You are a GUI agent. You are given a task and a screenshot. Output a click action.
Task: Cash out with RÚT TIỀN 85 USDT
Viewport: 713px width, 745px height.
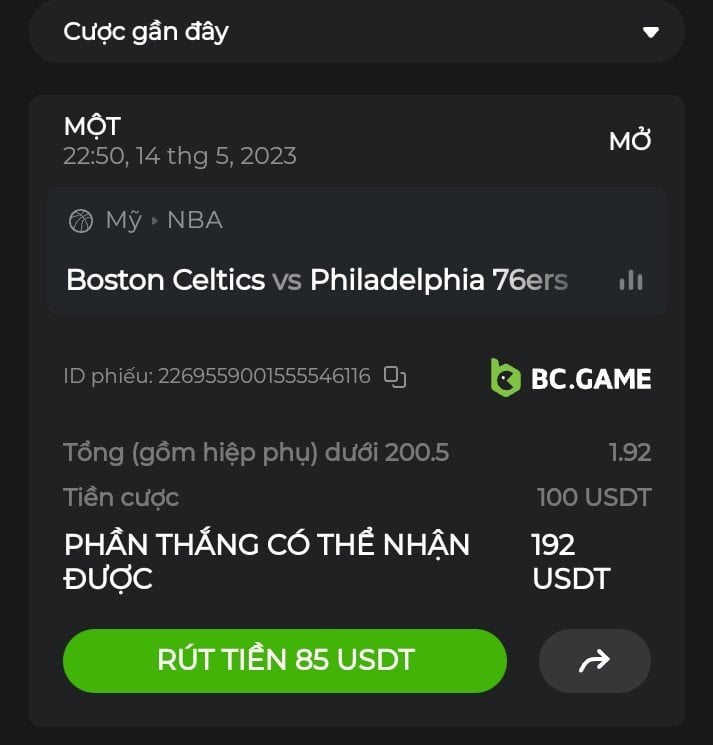click(x=285, y=660)
